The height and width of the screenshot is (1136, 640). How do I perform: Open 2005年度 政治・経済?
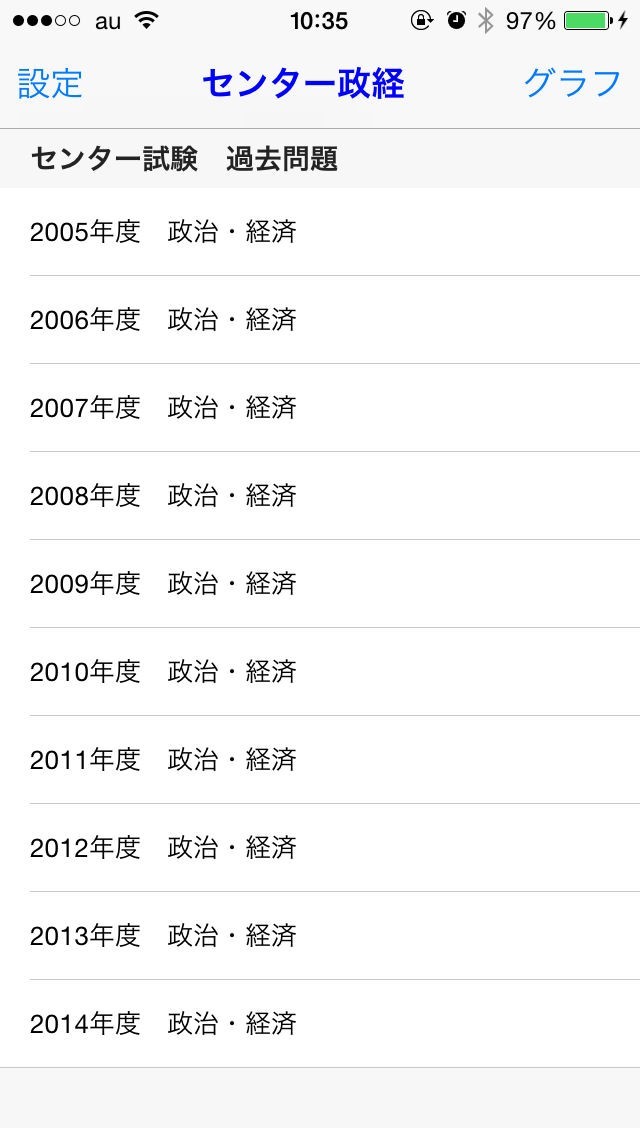pyautogui.click(x=163, y=232)
